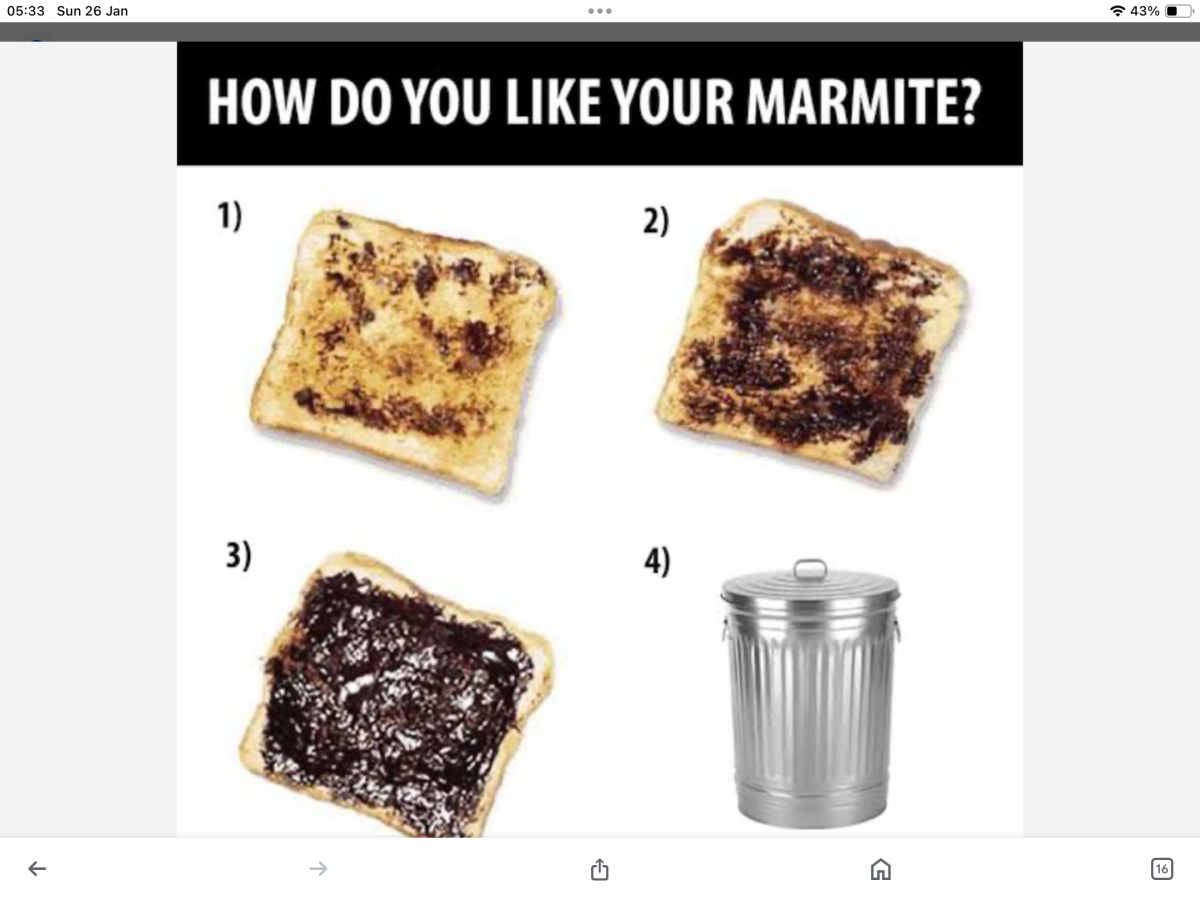Go forward to the next page
Viewport: 1200px width, 900px height.
click(318, 869)
